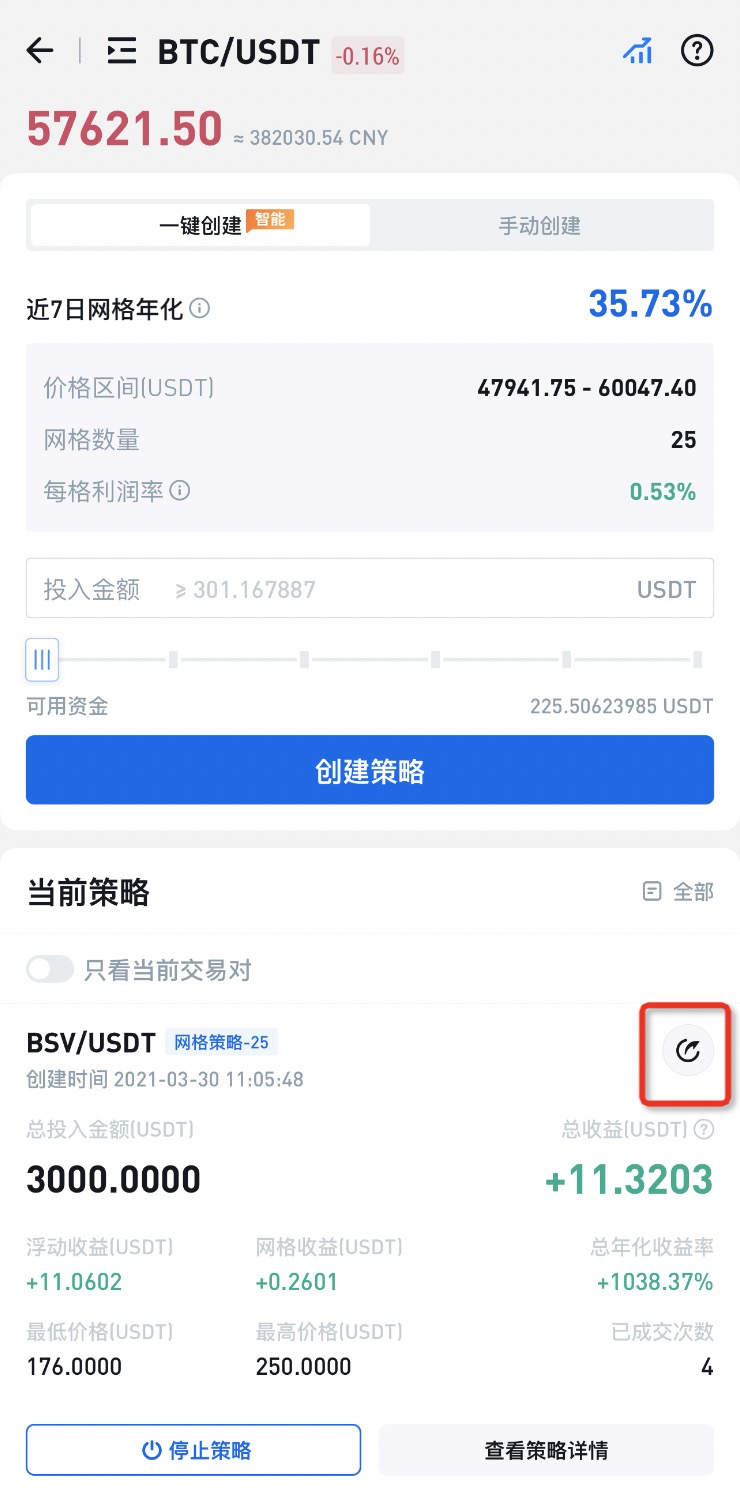The image size is (740, 1504).
Task: Open the chart icon
Action: point(637,51)
